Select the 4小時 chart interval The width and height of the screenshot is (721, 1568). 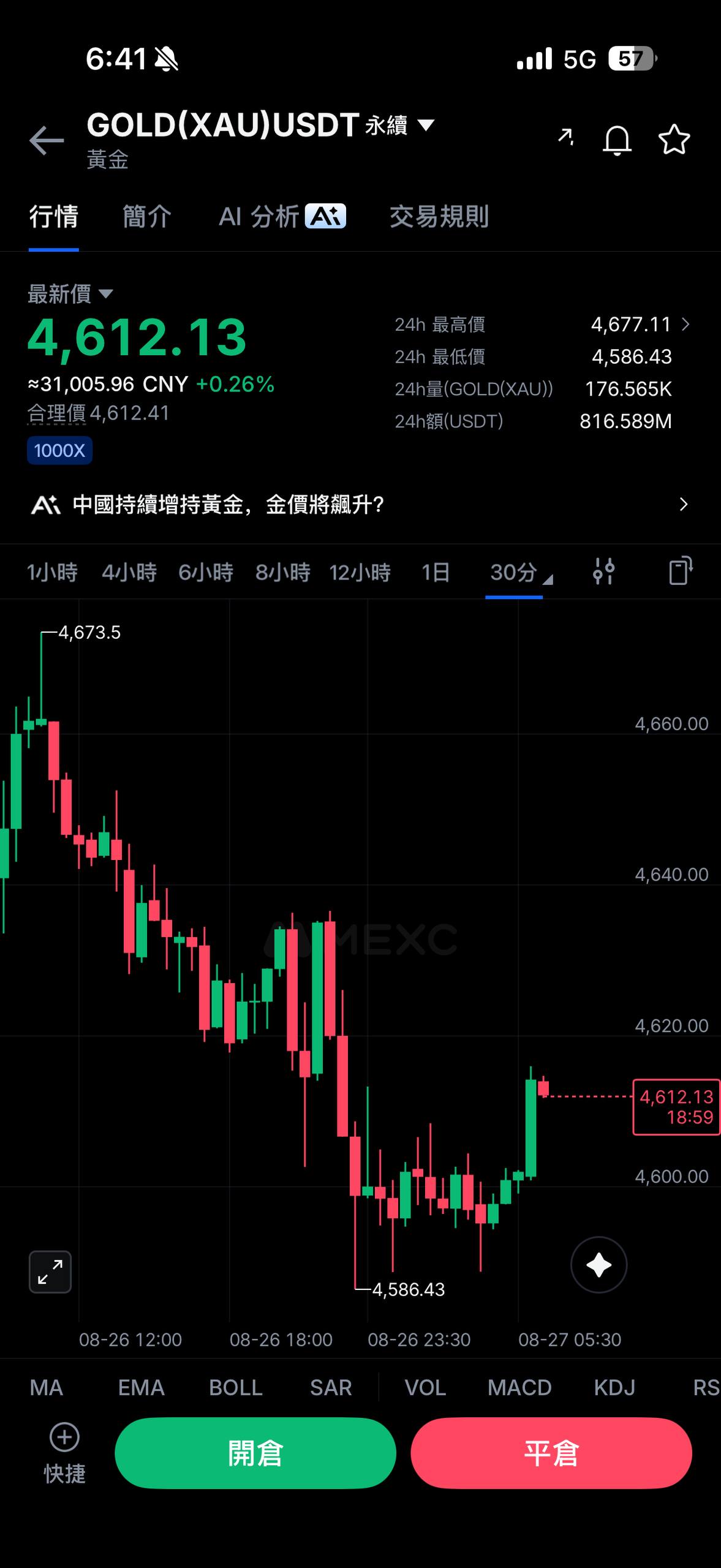(129, 573)
